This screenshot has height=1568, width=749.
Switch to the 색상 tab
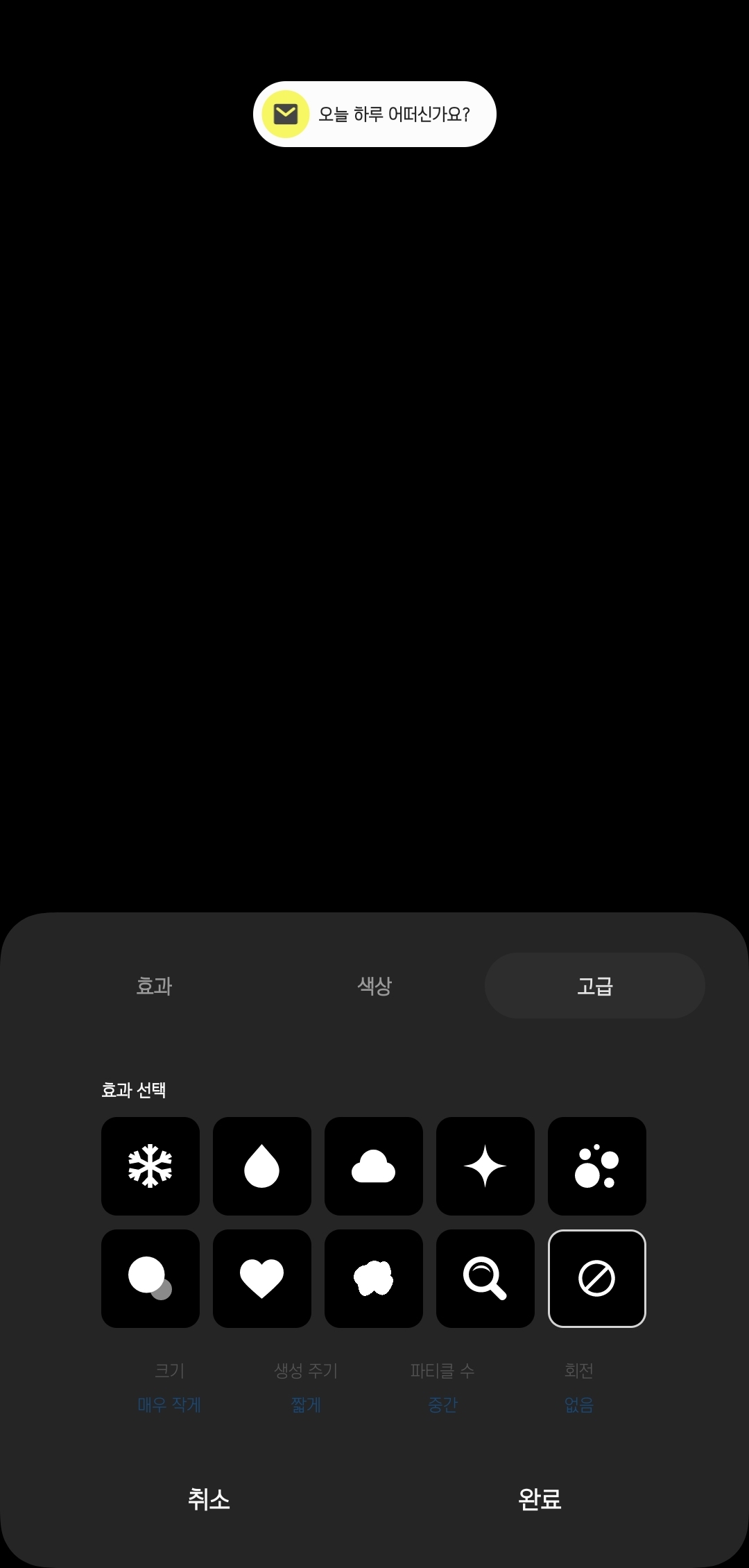coord(374,986)
